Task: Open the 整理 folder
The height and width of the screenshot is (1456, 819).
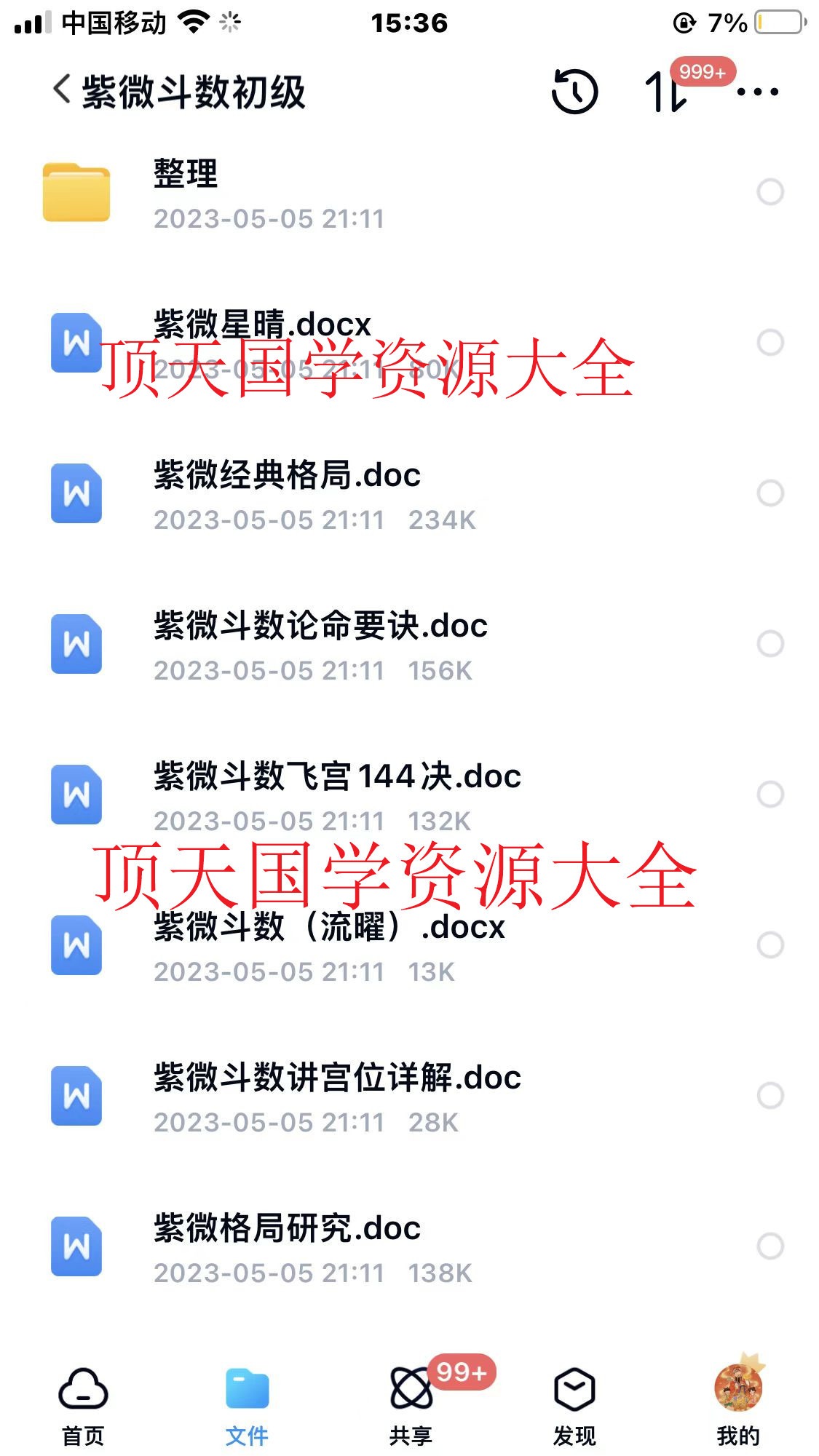Action: click(x=409, y=193)
